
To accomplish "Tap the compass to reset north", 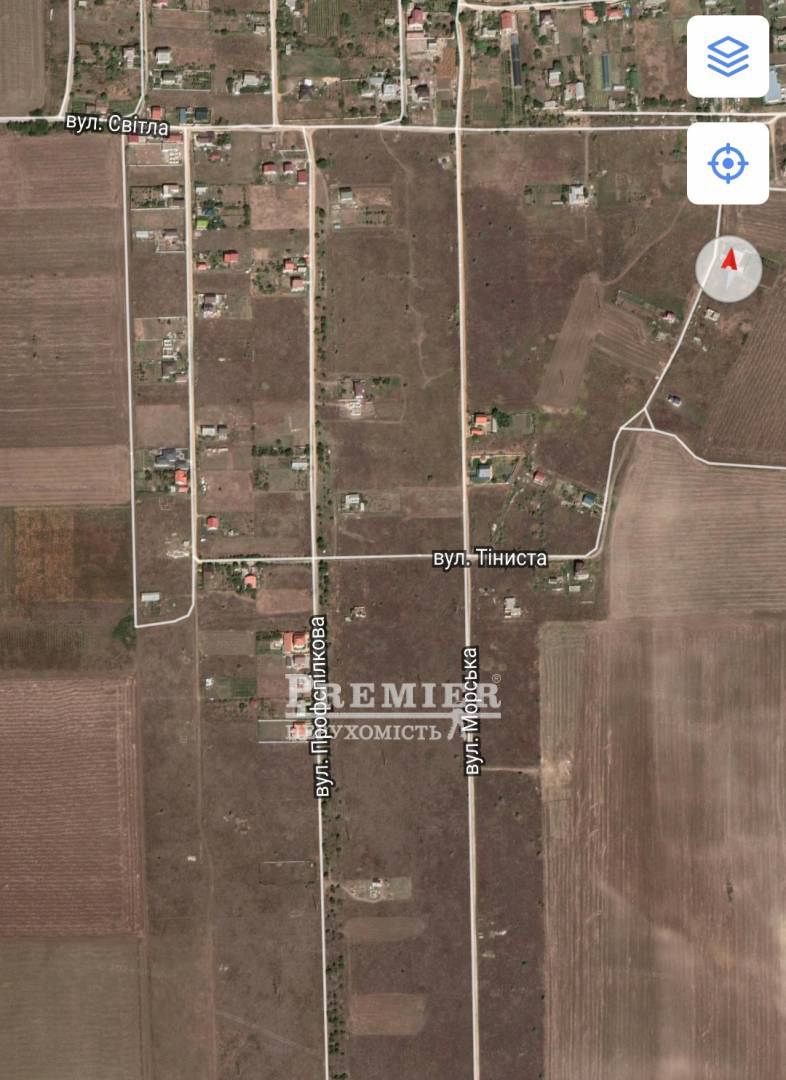I will [729, 267].
